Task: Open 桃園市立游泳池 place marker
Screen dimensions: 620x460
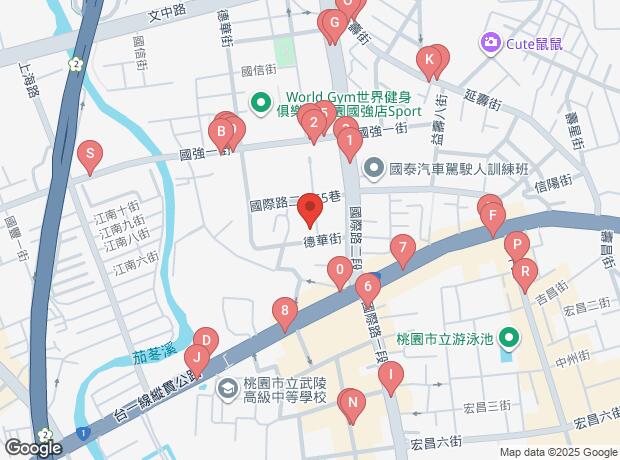Action: click(x=509, y=339)
